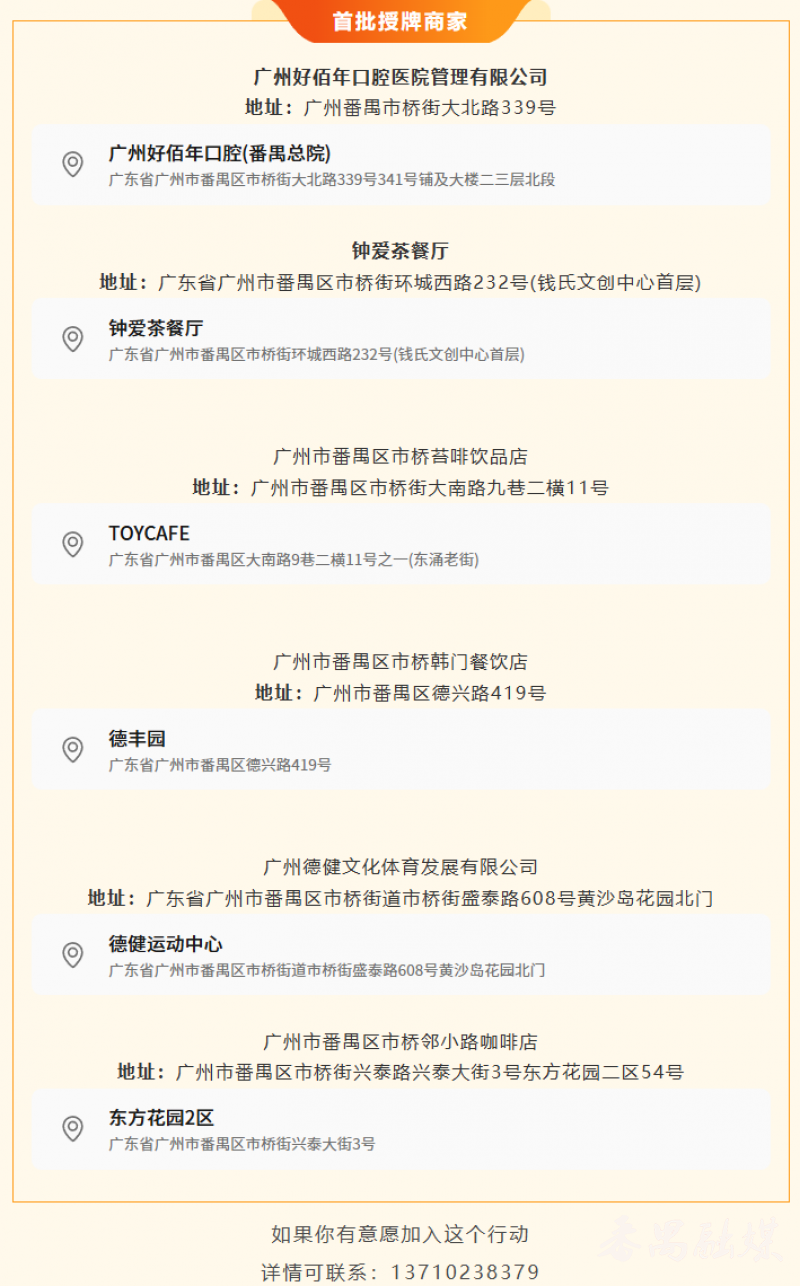Open the 德丰园 location card

click(400, 750)
